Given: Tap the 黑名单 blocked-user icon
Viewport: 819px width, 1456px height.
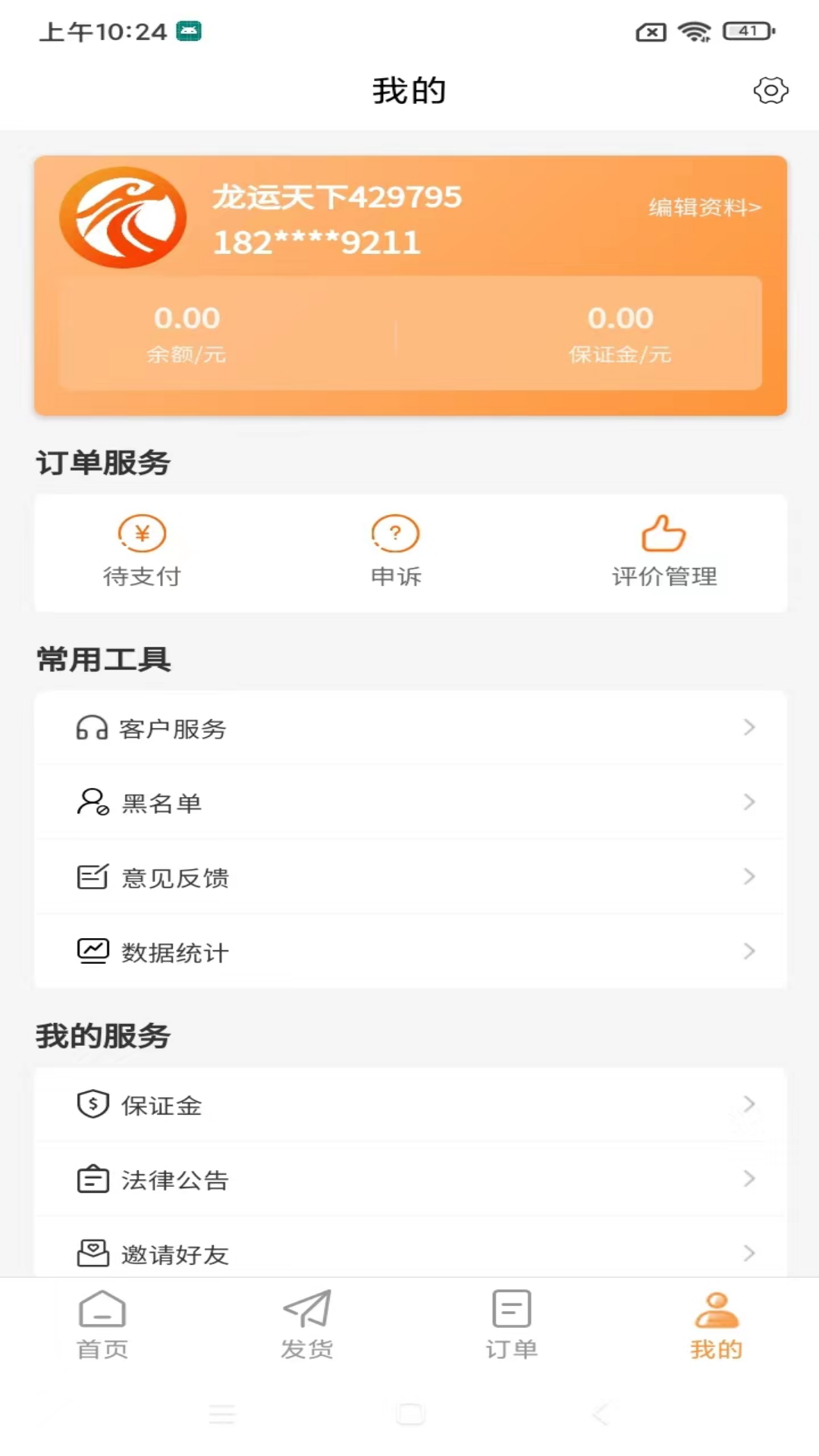Looking at the screenshot, I should [x=93, y=802].
